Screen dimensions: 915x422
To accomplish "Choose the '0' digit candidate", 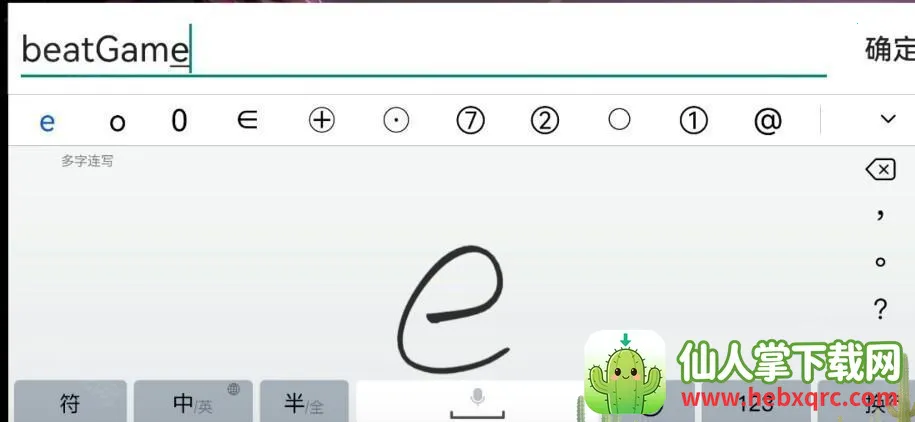I will click(x=179, y=121).
